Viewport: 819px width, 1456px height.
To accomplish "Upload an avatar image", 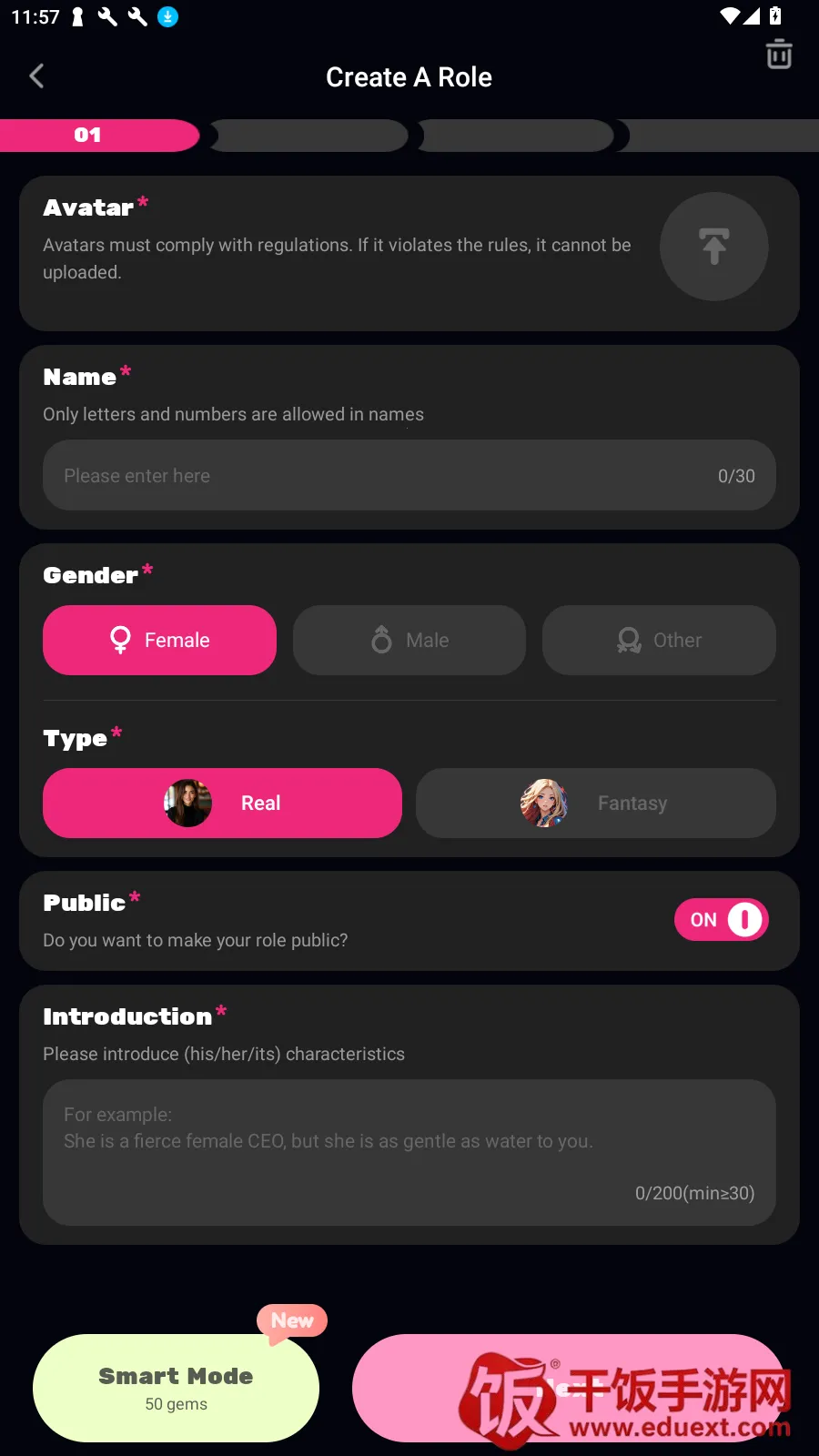I will [713, 247].
